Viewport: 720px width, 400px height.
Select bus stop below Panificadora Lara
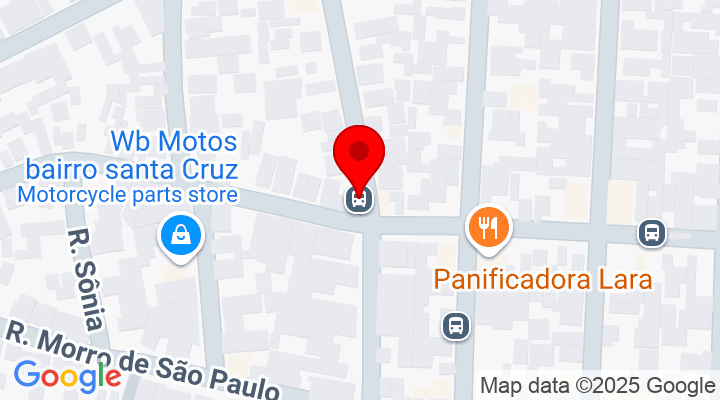[456, 325]
